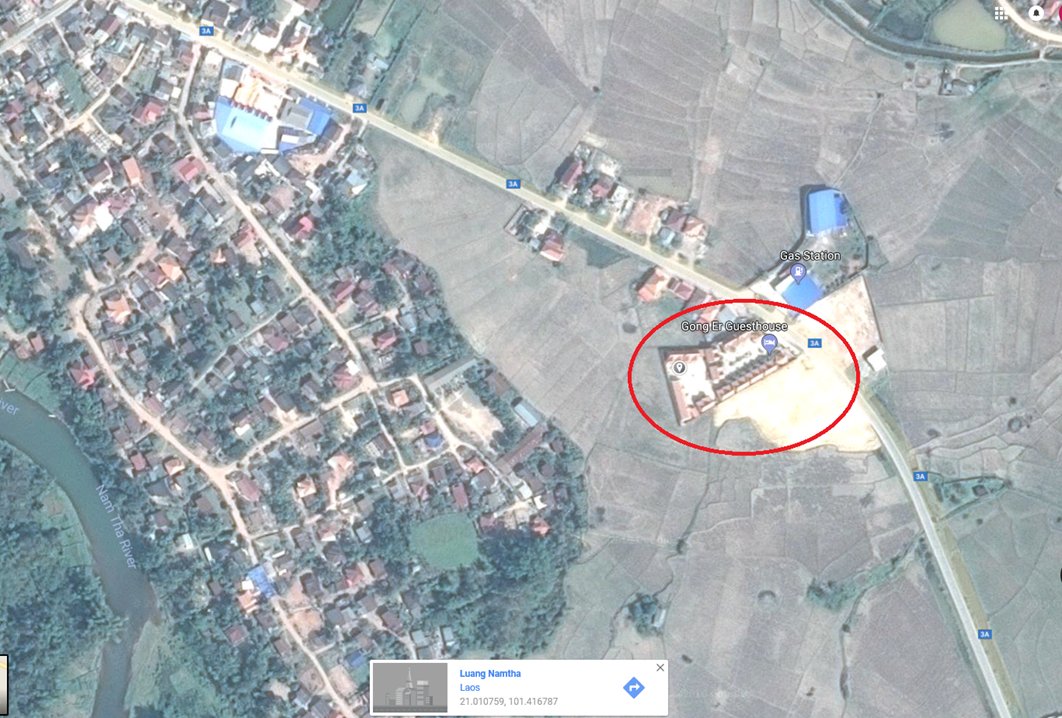Screen dimensions: 1062x718
Task: Close the Luang Namtha location card
Action: pos(660,668)
